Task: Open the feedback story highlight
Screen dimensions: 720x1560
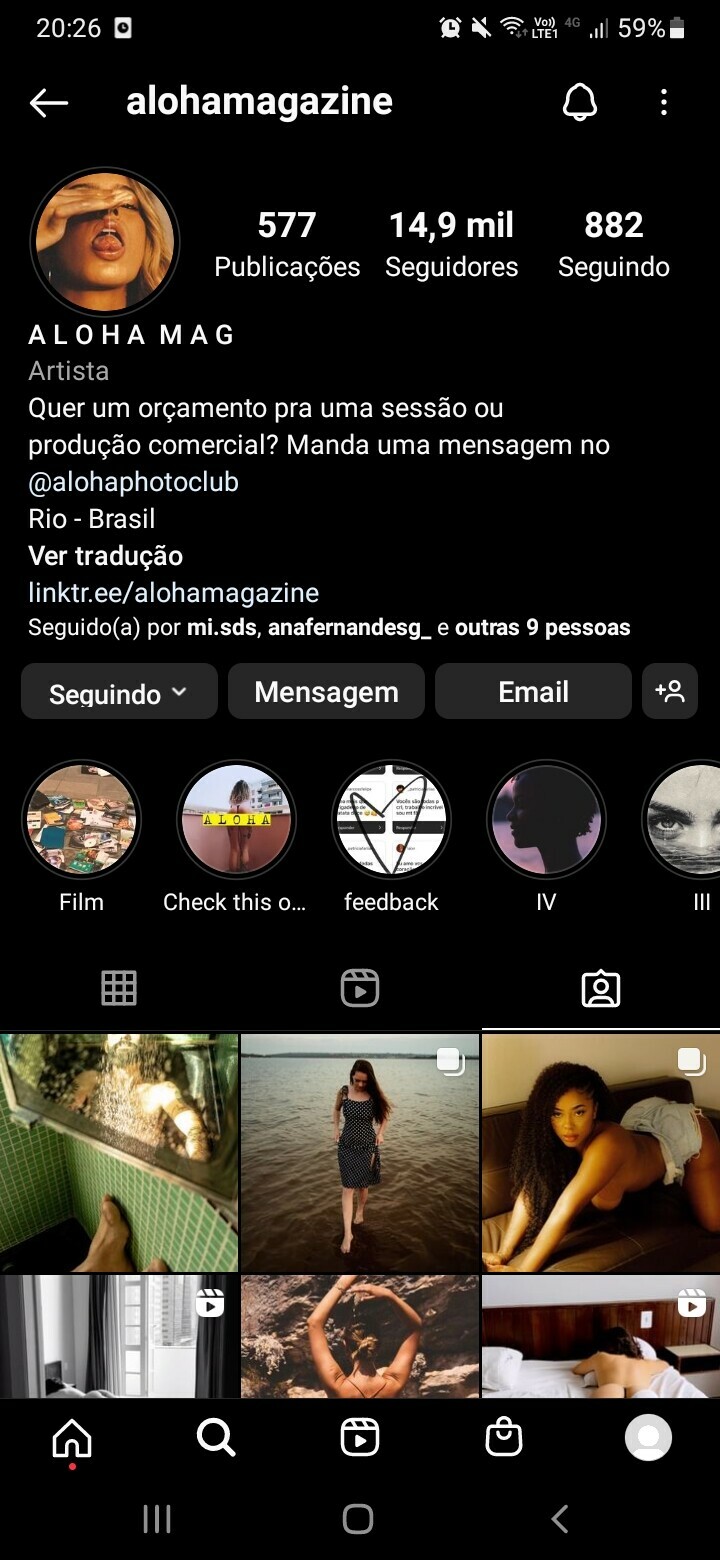Action: point(391,820)
